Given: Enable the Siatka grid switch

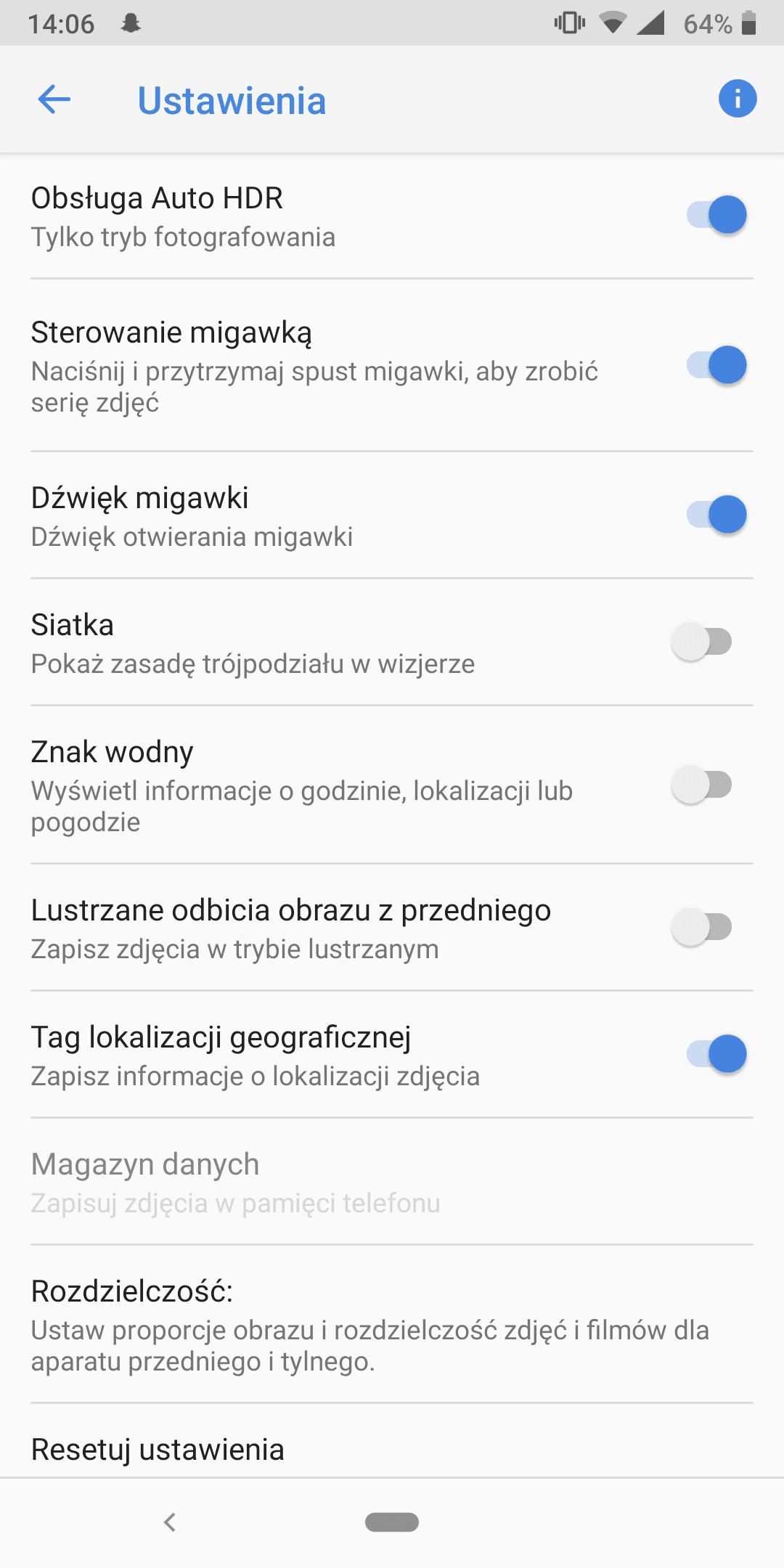Looking at the screenshot, I should [x=702, y=642].
